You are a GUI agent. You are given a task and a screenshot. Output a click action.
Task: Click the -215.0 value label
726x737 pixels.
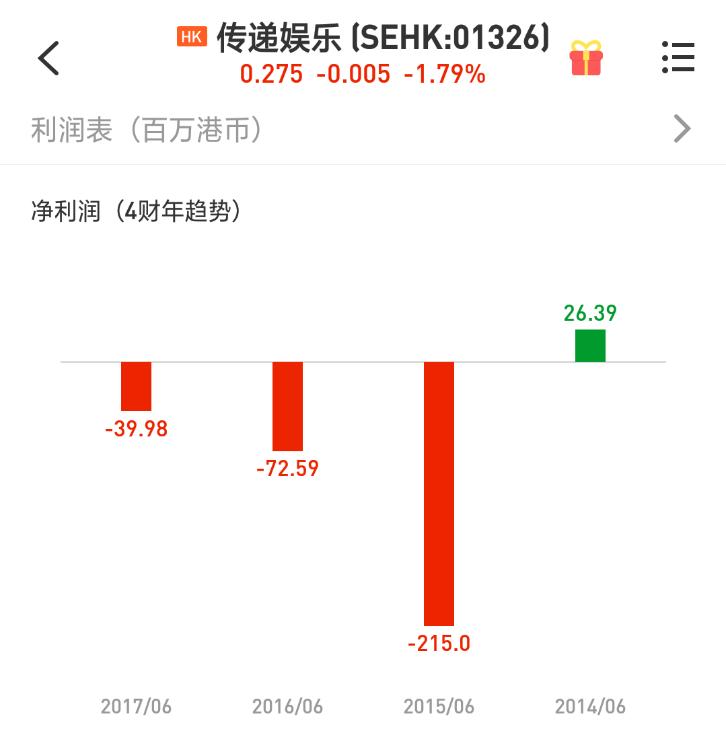(440, 644)
